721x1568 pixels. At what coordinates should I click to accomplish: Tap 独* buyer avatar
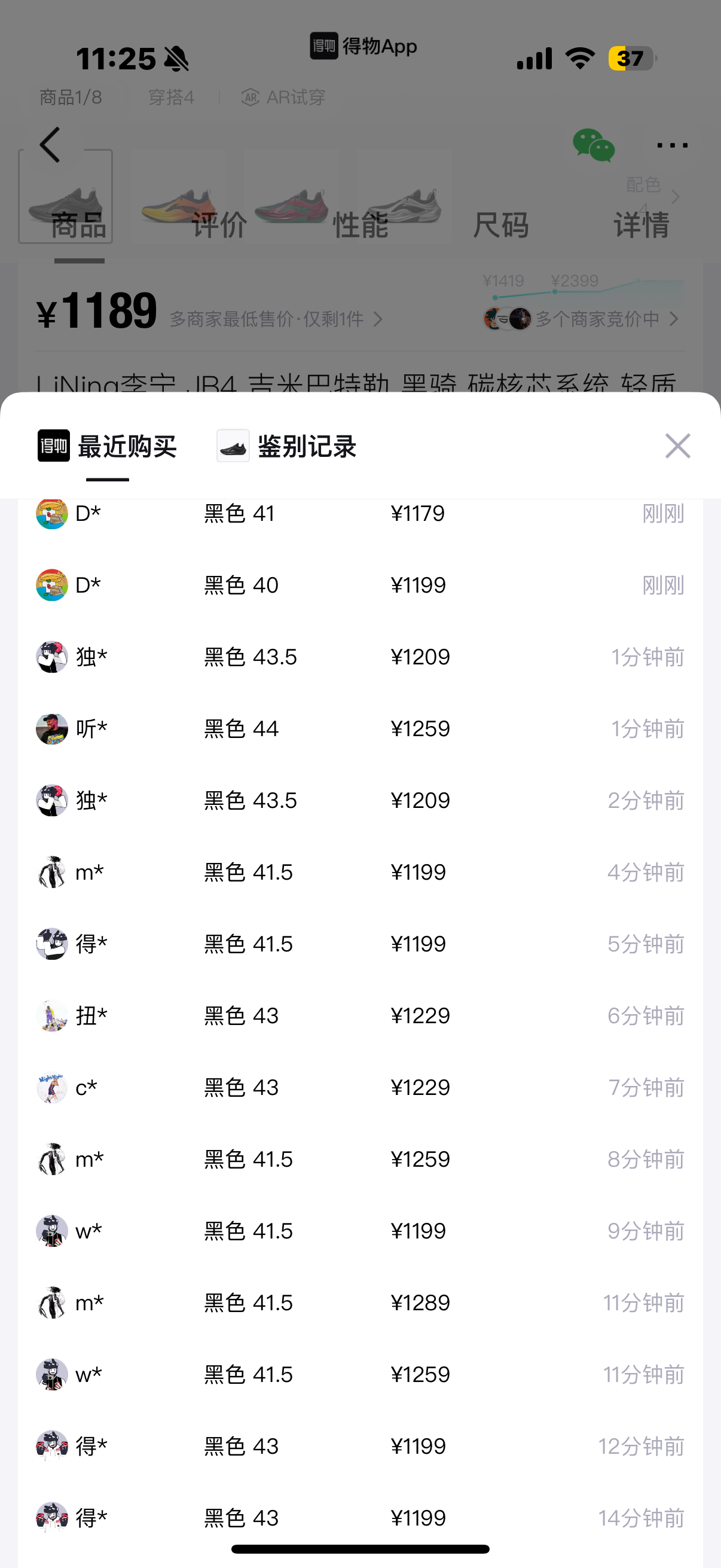(x=52, y=657)
